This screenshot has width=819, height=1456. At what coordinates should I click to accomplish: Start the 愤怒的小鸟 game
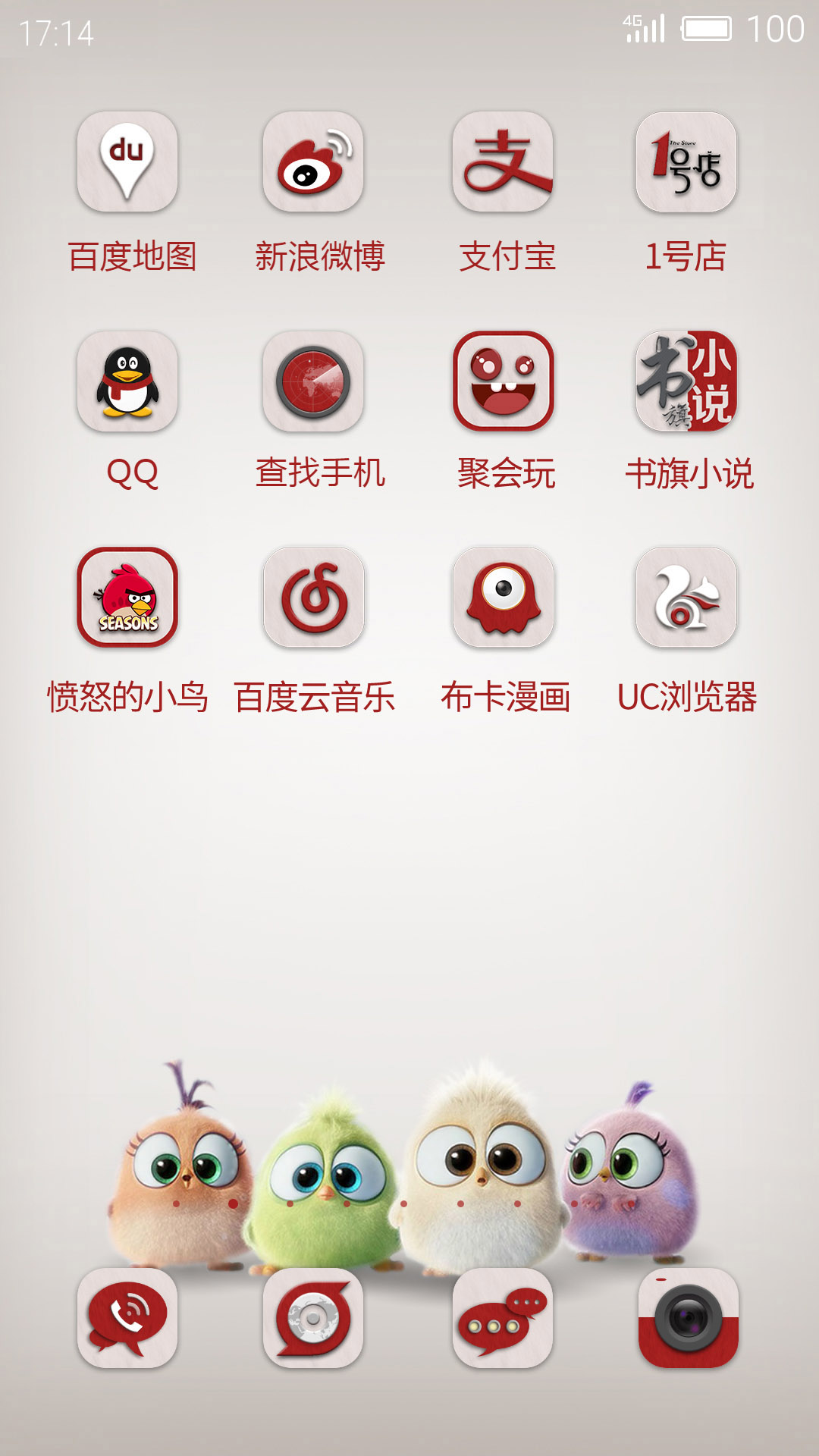127,598
